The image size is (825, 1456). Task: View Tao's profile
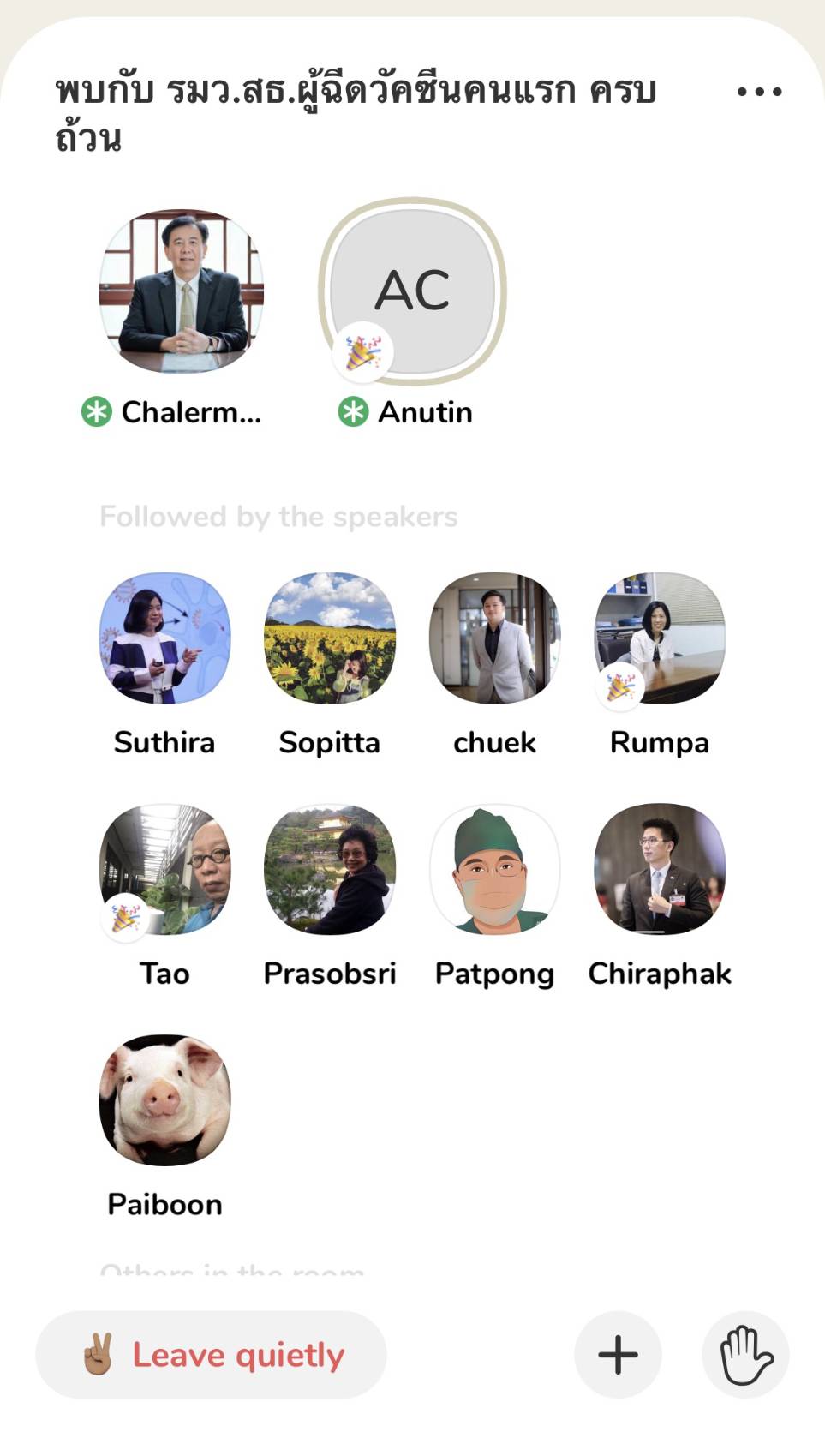click(164, 869)
